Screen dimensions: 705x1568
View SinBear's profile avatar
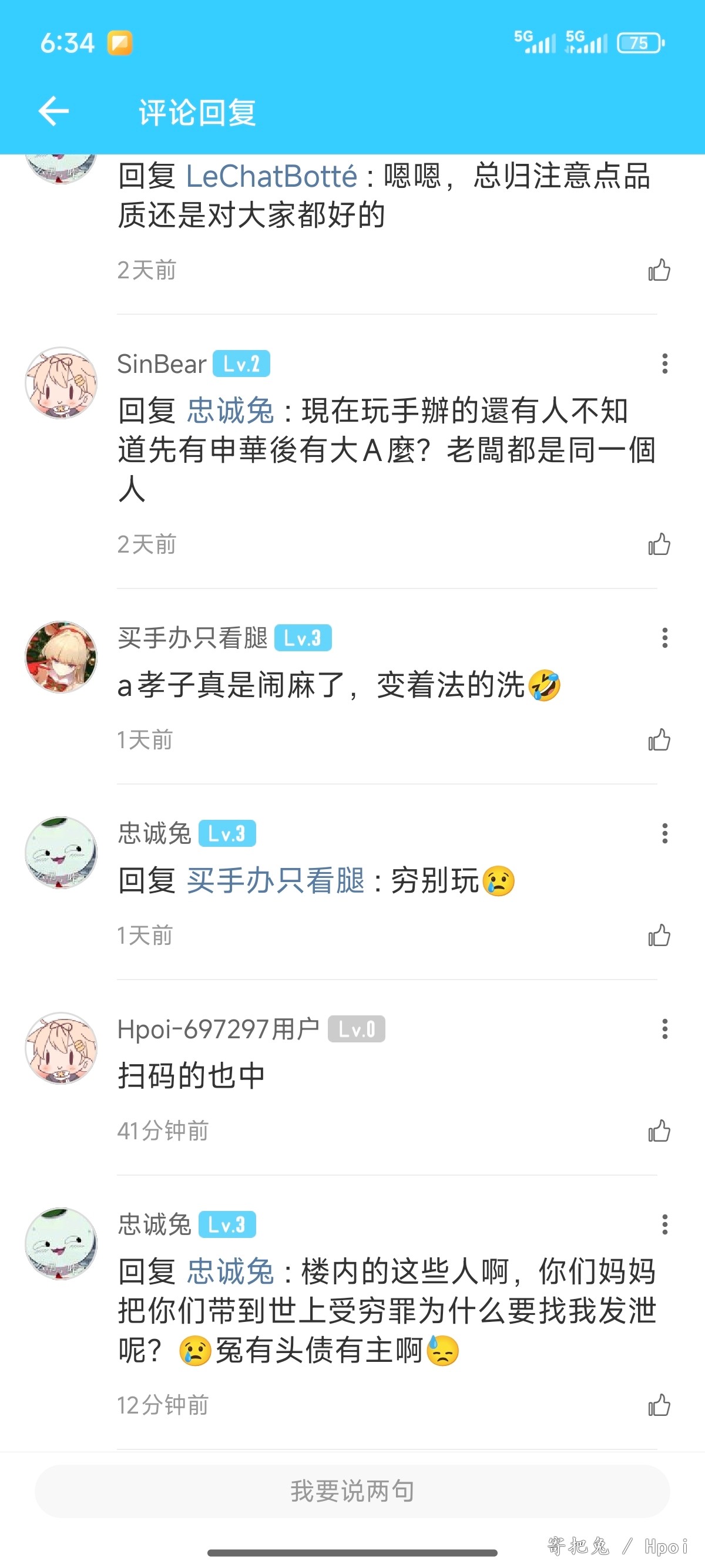pyautogui.click(x=61, y=383)
